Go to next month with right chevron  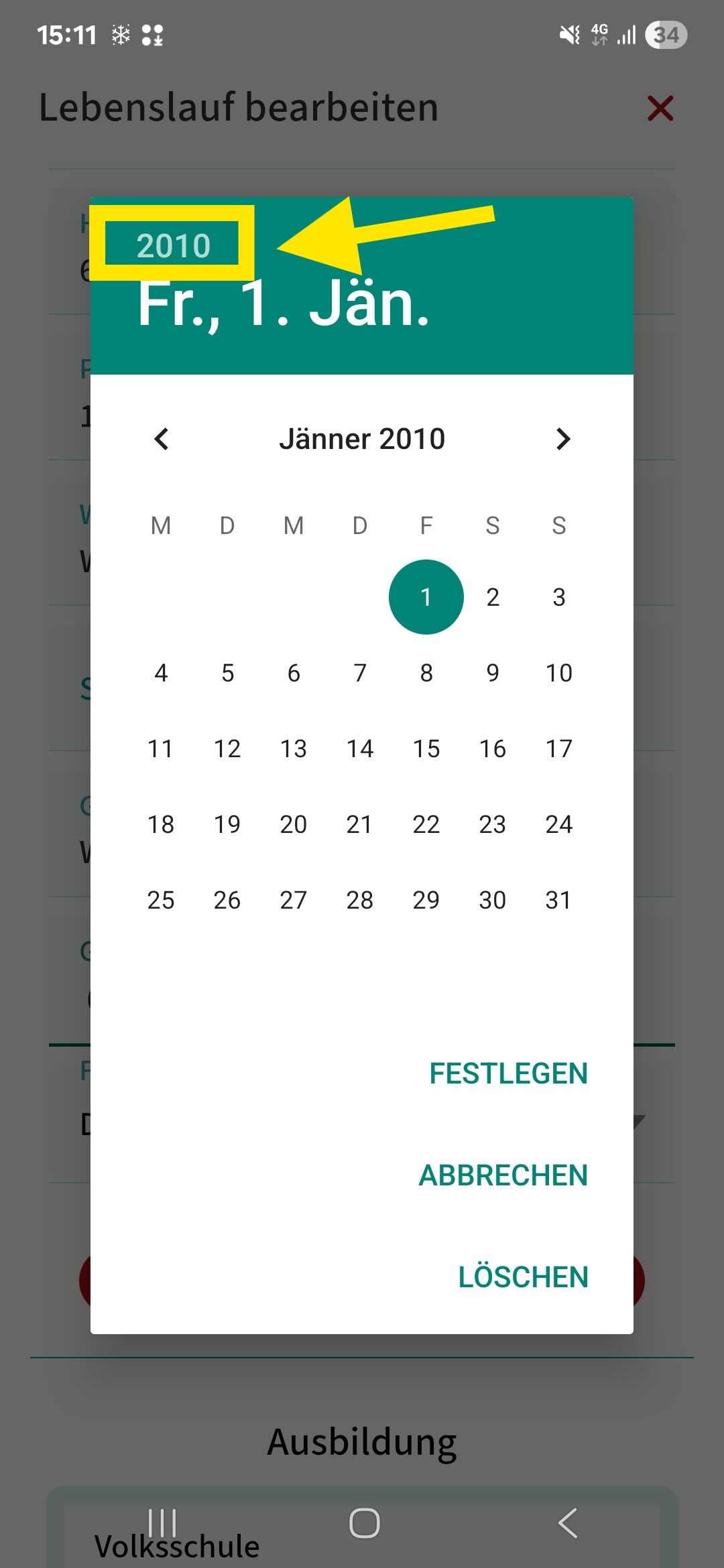click(x=563, y=439)
